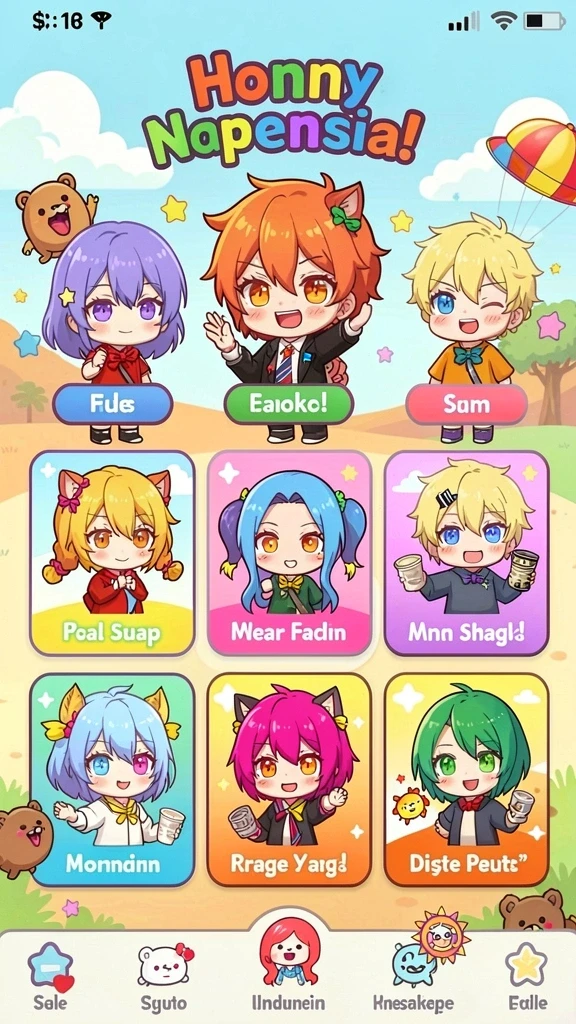Choose the pink Sam button

point(466,404)
